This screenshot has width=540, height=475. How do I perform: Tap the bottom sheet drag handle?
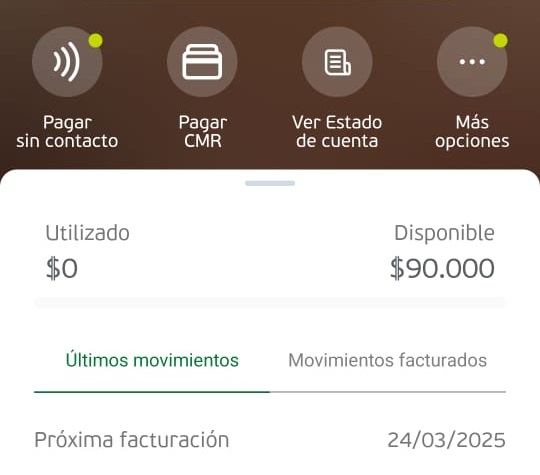[x=270, y=183]
